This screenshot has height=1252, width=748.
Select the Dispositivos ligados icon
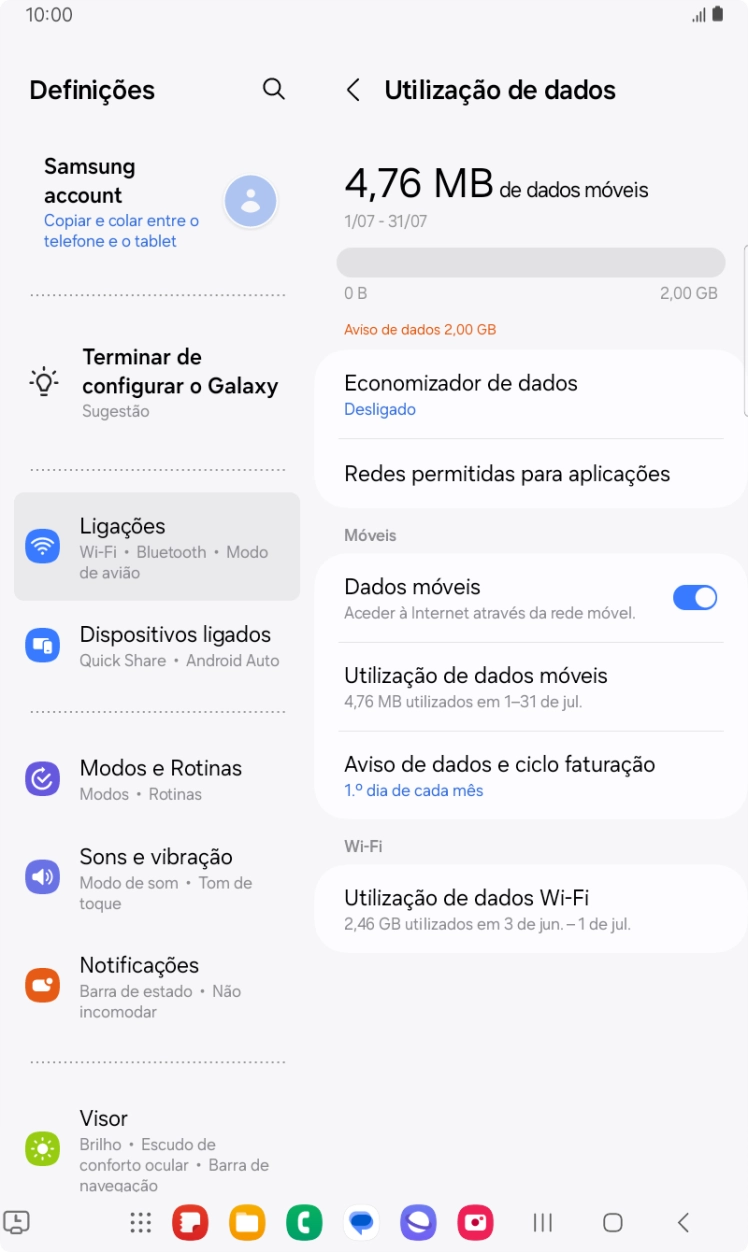tap(42, 645)
